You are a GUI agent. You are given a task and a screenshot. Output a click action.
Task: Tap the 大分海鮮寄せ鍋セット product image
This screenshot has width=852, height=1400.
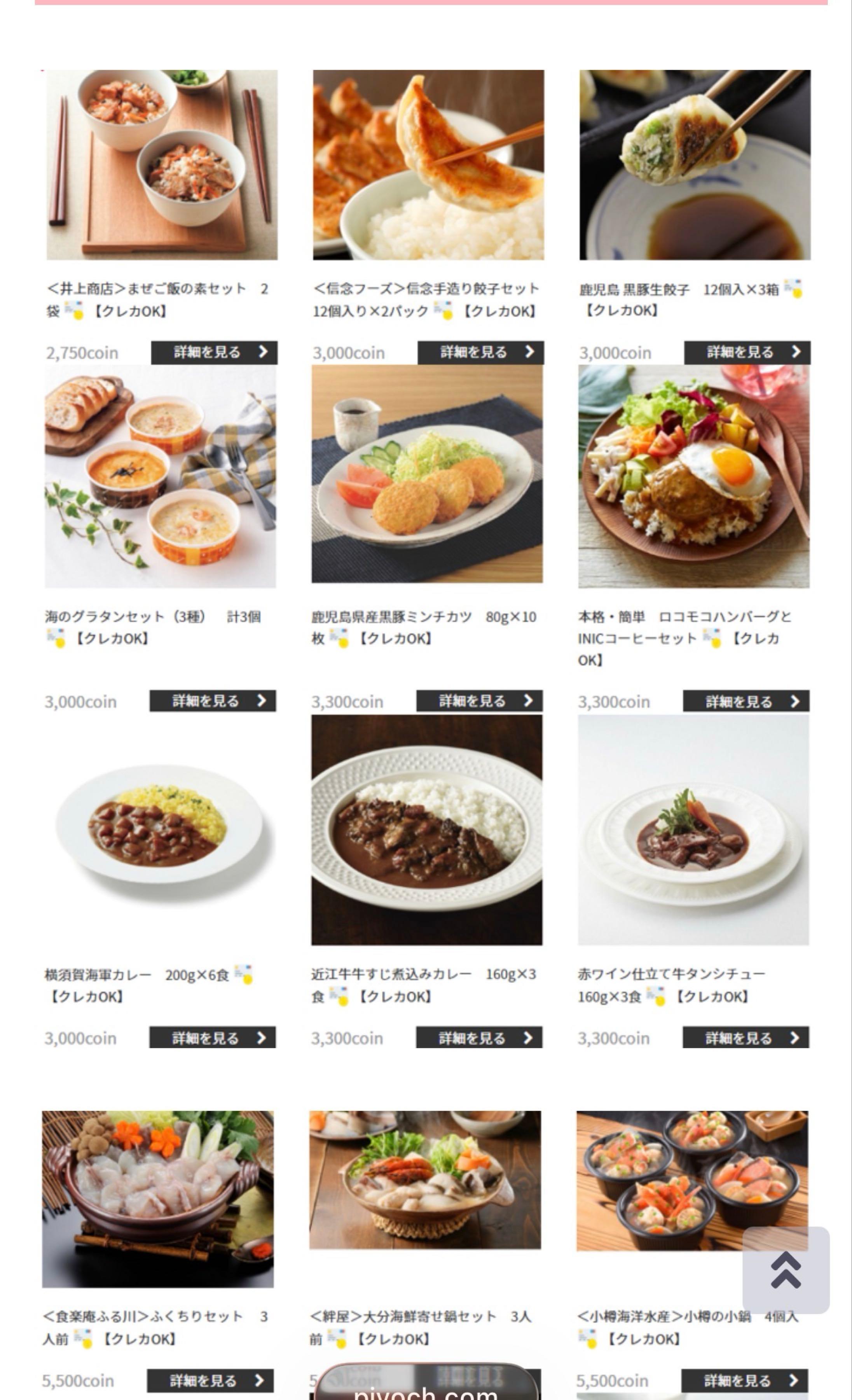[x=425, y=1179]
